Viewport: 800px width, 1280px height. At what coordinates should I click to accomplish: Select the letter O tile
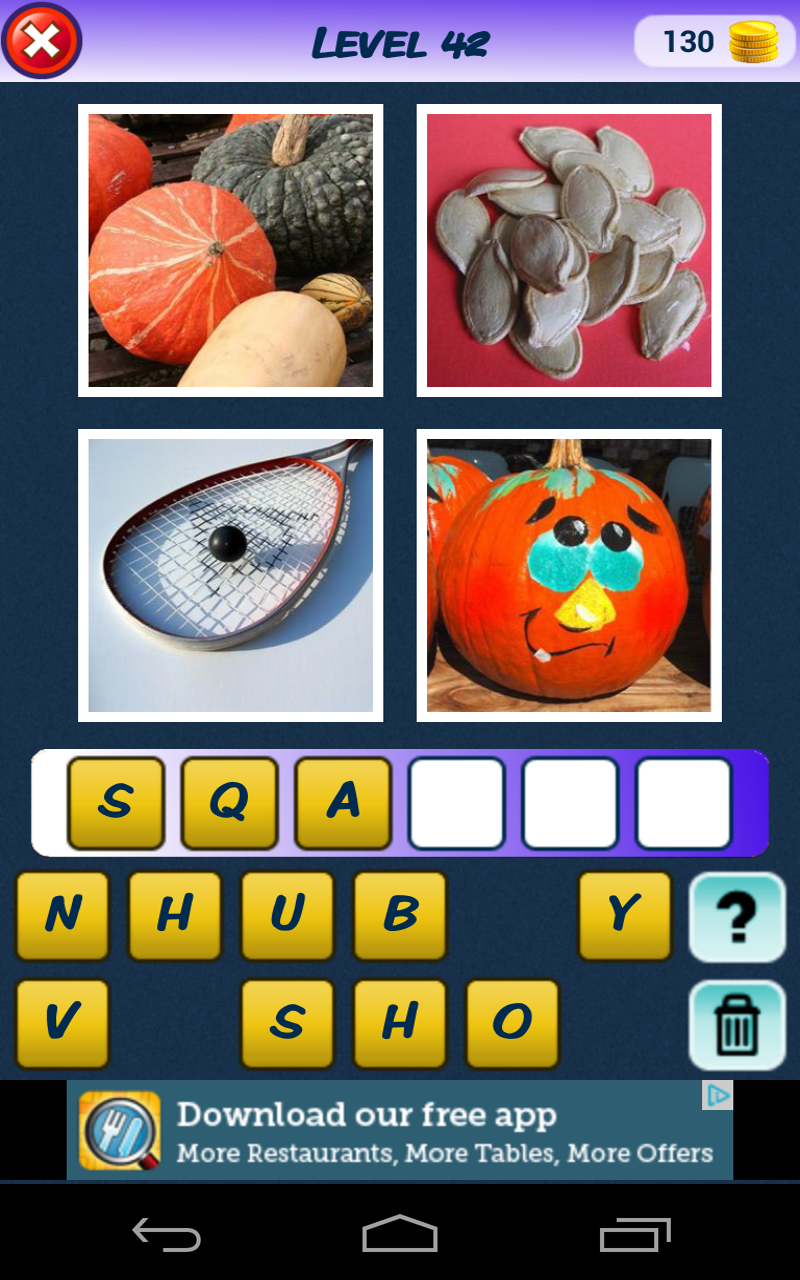513,1022
